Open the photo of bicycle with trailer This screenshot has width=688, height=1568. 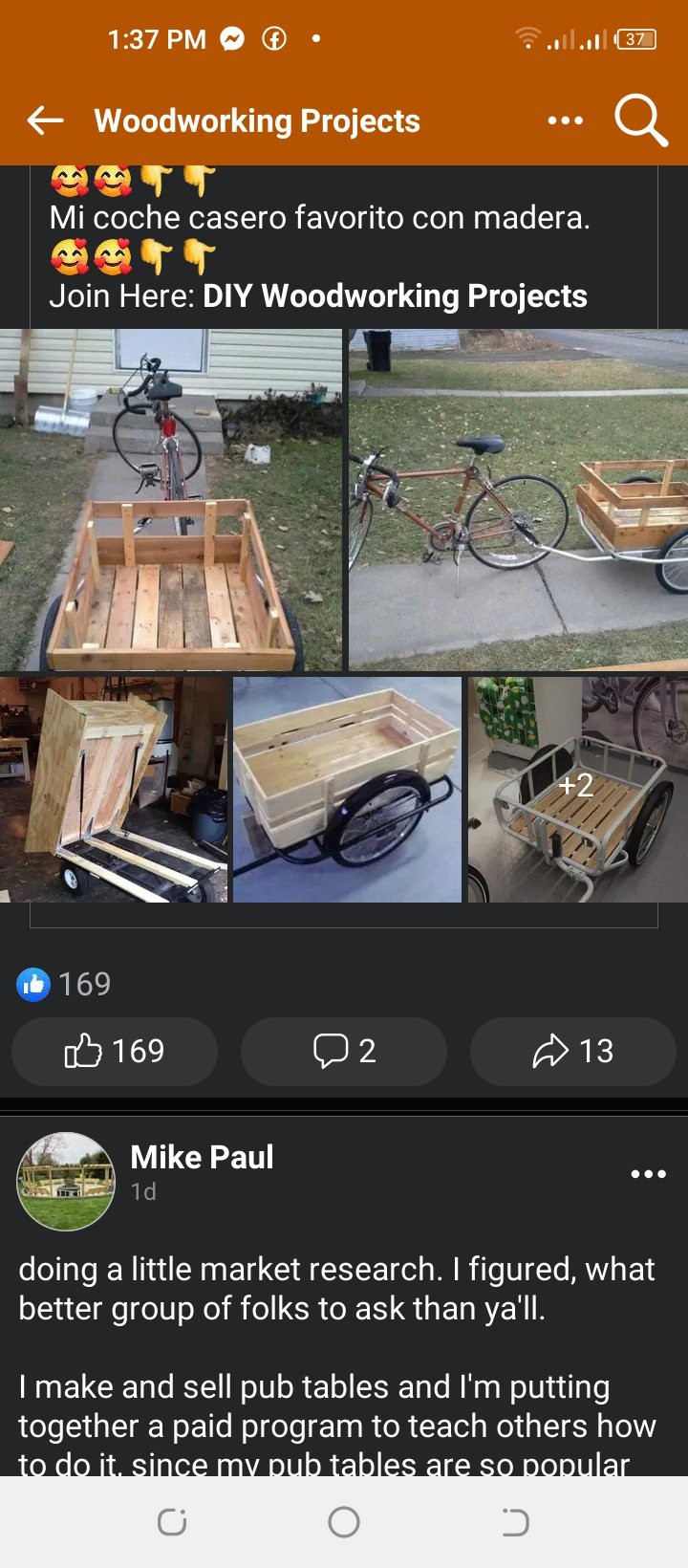click(518, 499)
